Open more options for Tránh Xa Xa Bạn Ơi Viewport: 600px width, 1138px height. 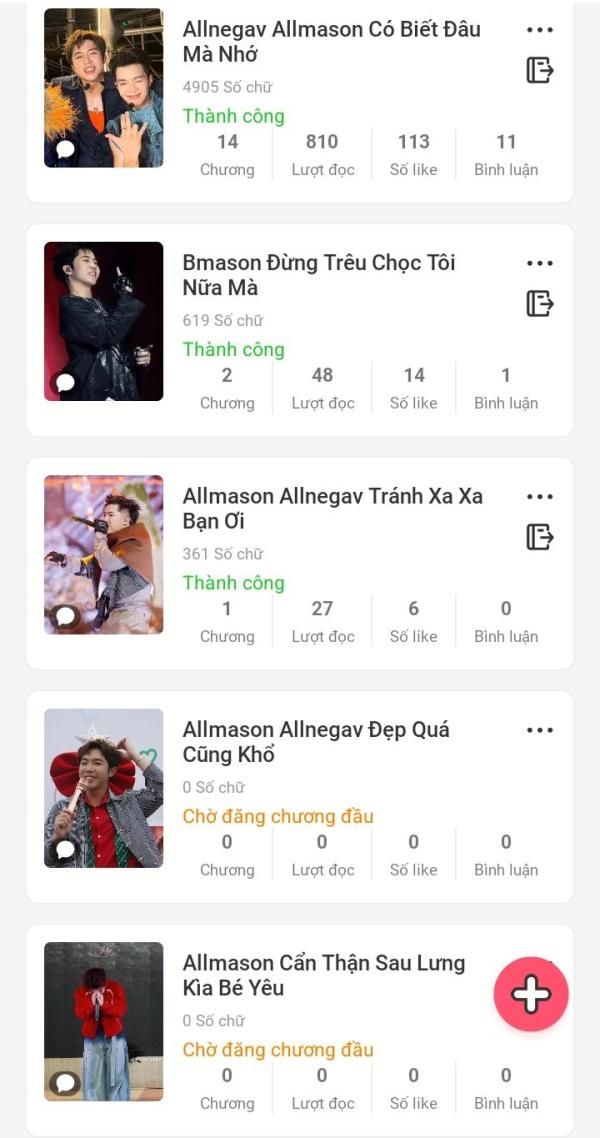tap(539, 497)
